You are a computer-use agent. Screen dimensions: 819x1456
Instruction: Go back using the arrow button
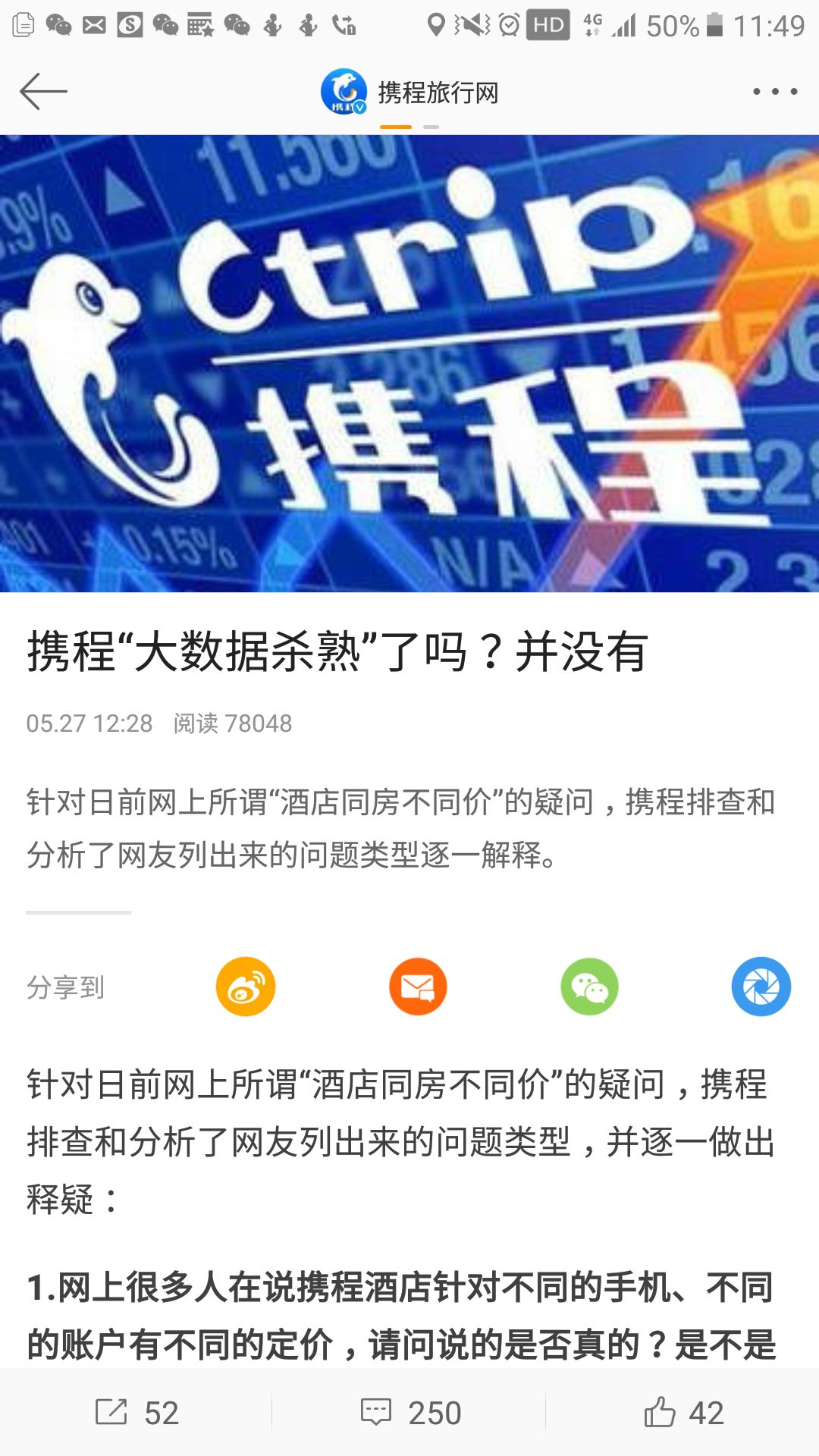click(42, 91)
